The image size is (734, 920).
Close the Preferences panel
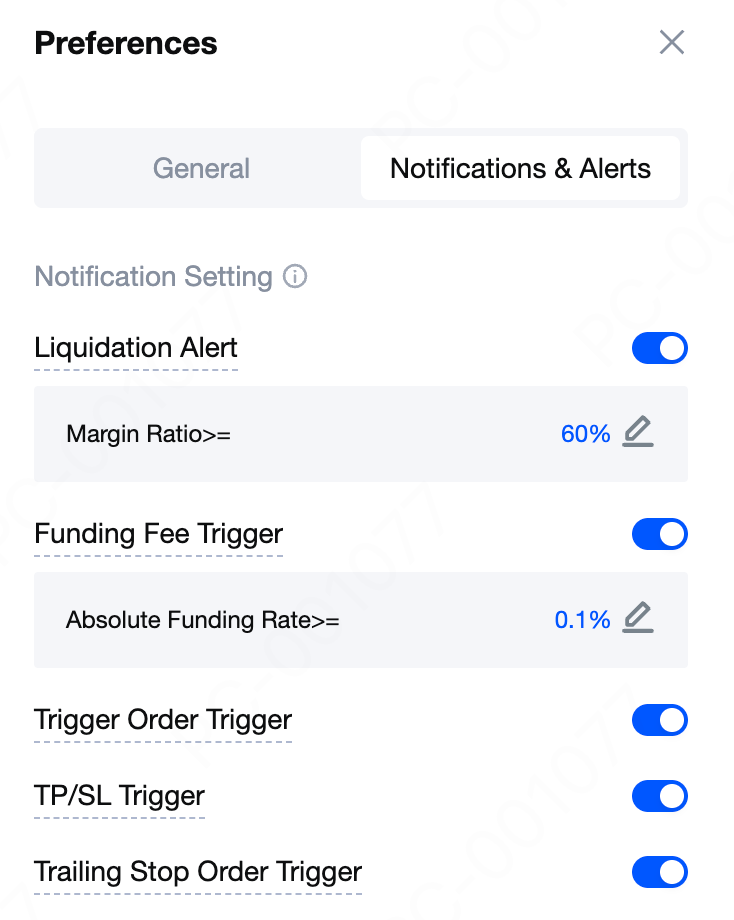672,42
